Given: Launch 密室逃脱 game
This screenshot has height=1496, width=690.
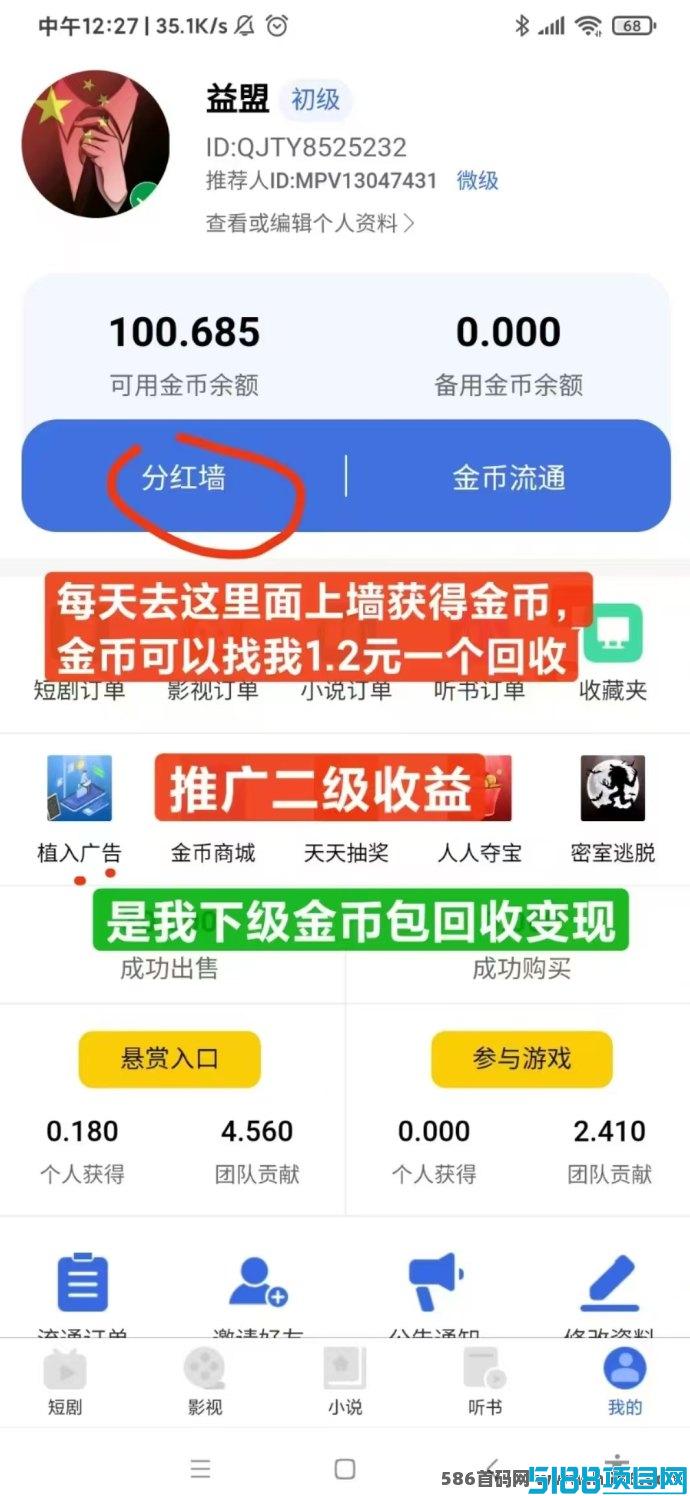Looking at the screenshot, I should [613, 809].
